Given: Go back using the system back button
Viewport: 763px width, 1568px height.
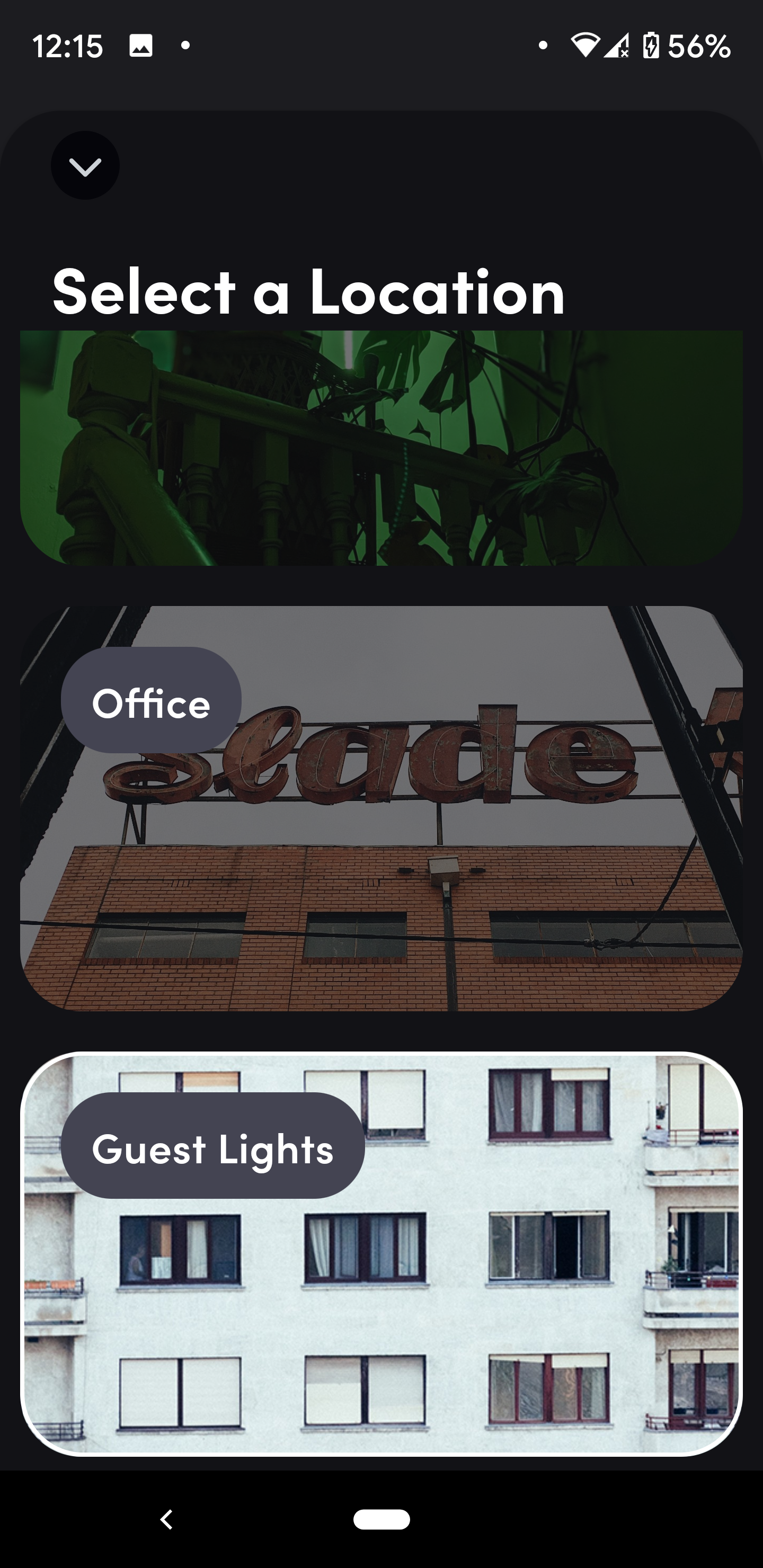Looking at the screenshot, I should click(166, 1519).
